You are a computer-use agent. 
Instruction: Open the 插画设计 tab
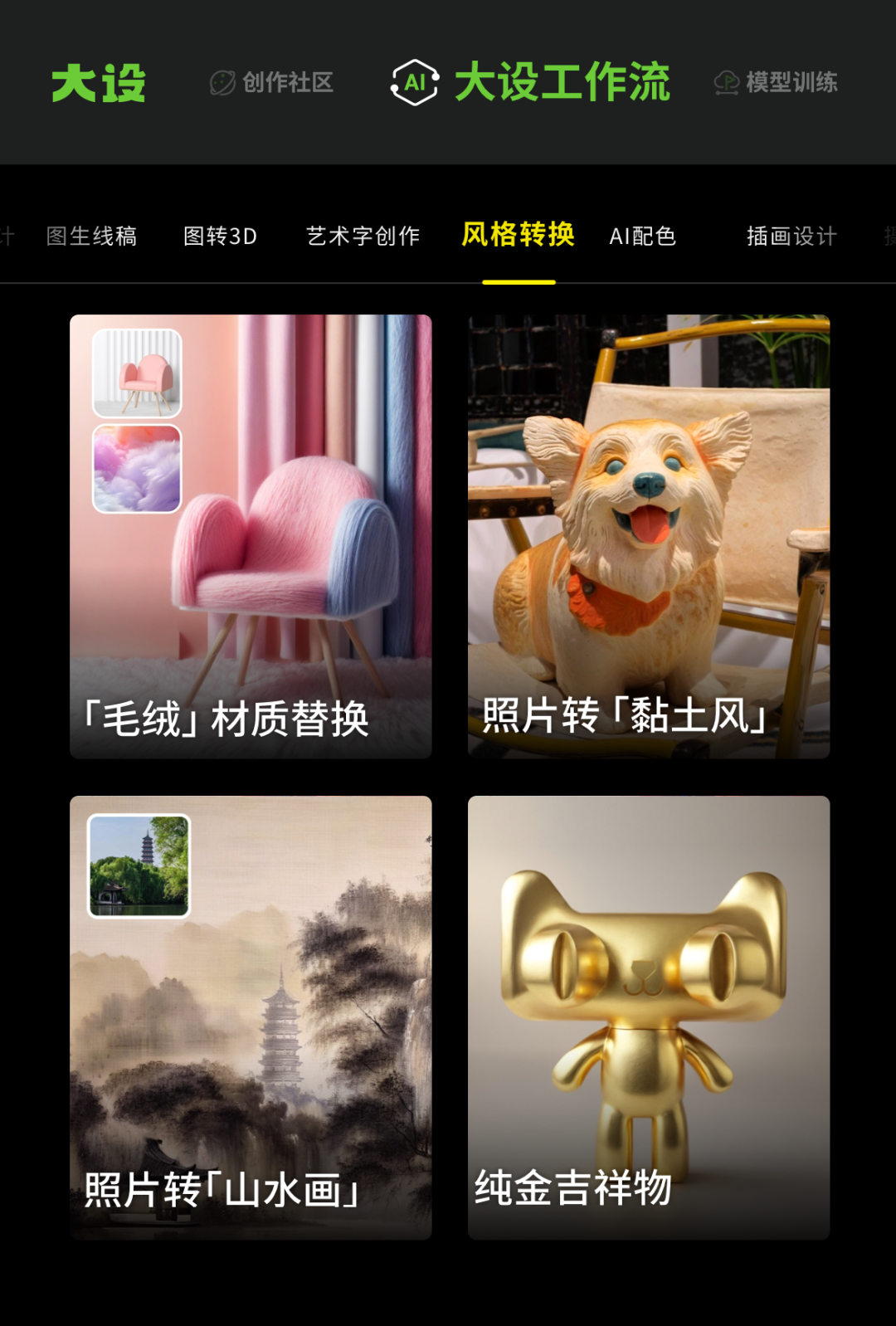(791, 236)
